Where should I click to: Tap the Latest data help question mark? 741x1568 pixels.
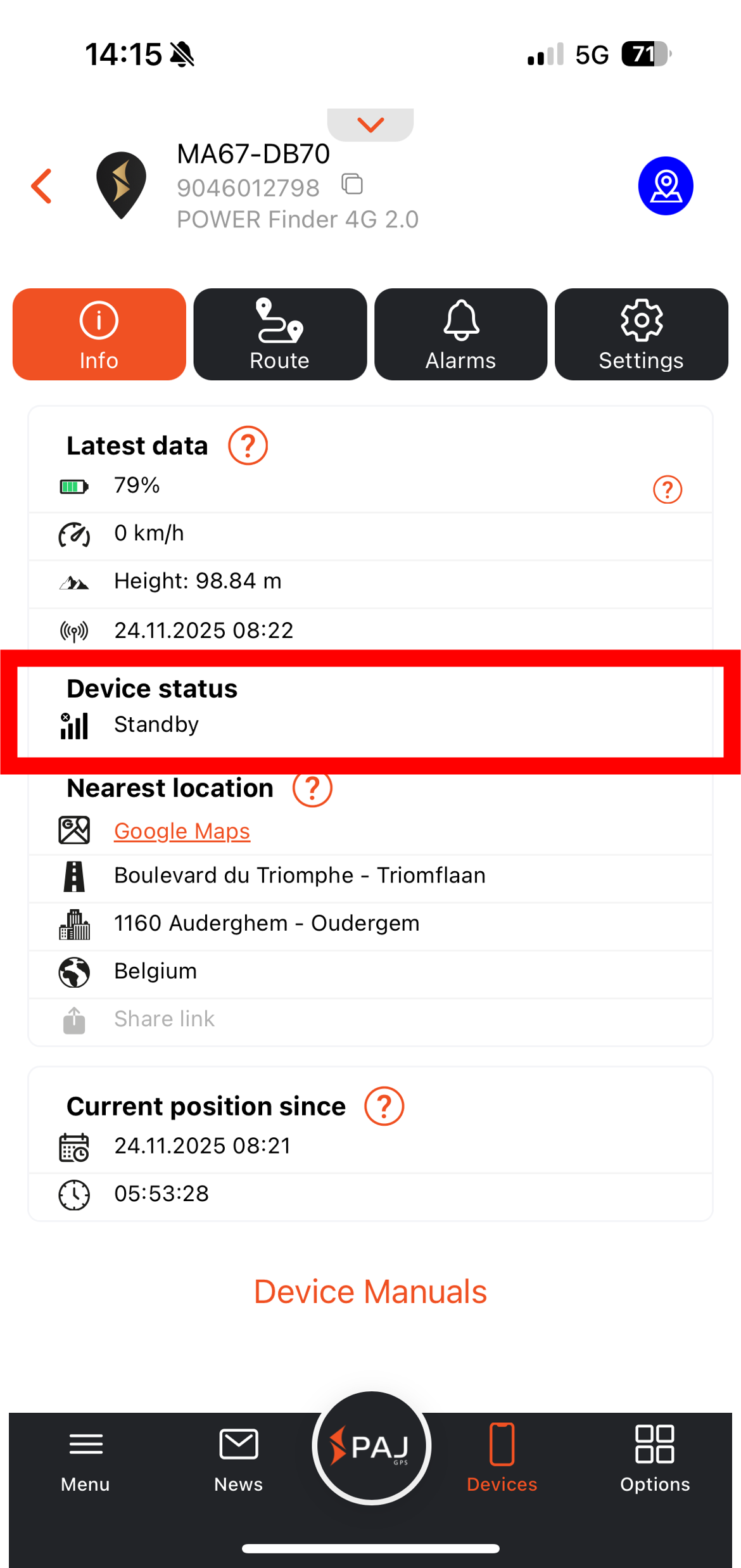(247, 445)
